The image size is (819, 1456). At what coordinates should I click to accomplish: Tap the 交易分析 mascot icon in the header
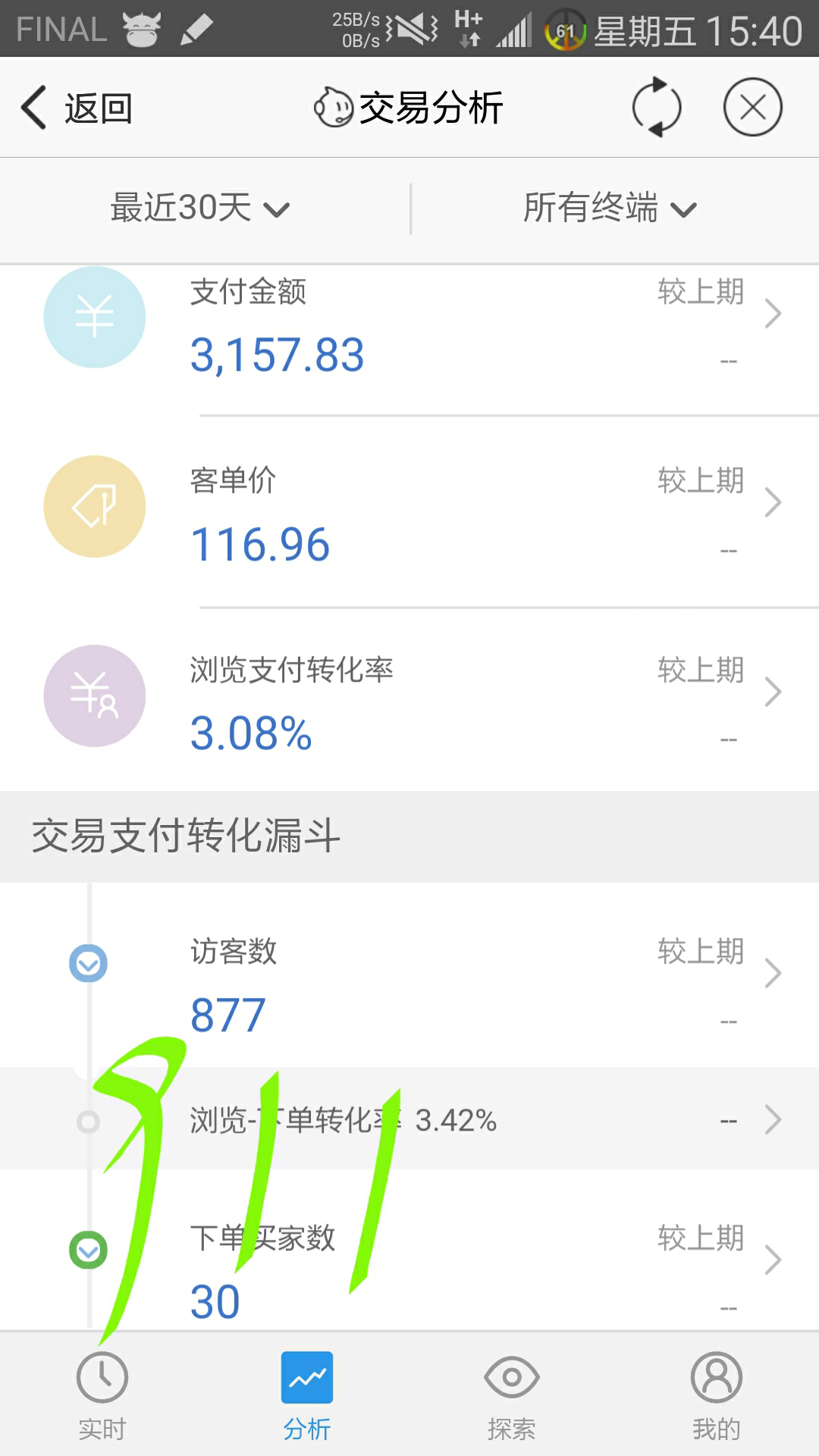(x=334, y=108)
